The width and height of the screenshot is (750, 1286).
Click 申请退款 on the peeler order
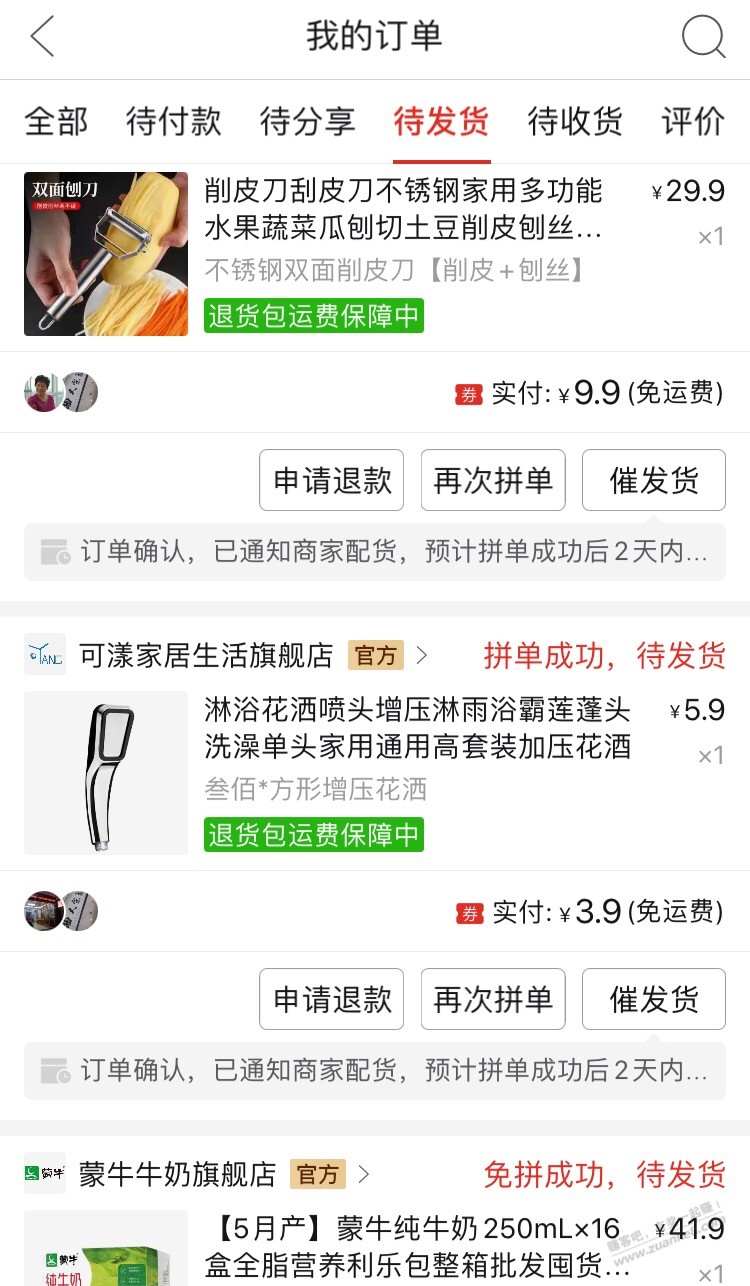(331, 480)
